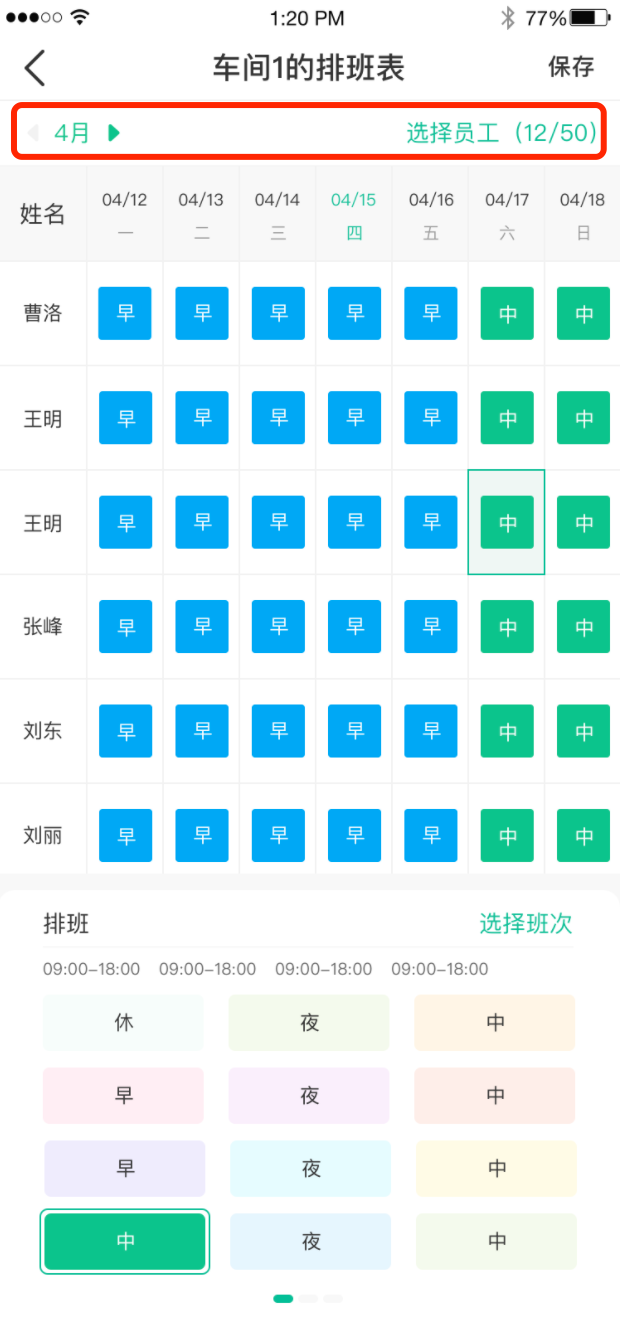620x1344 pixels.
Task: Select 刘丽's 中 shift cell on 04/18
Action: [584, 835]
